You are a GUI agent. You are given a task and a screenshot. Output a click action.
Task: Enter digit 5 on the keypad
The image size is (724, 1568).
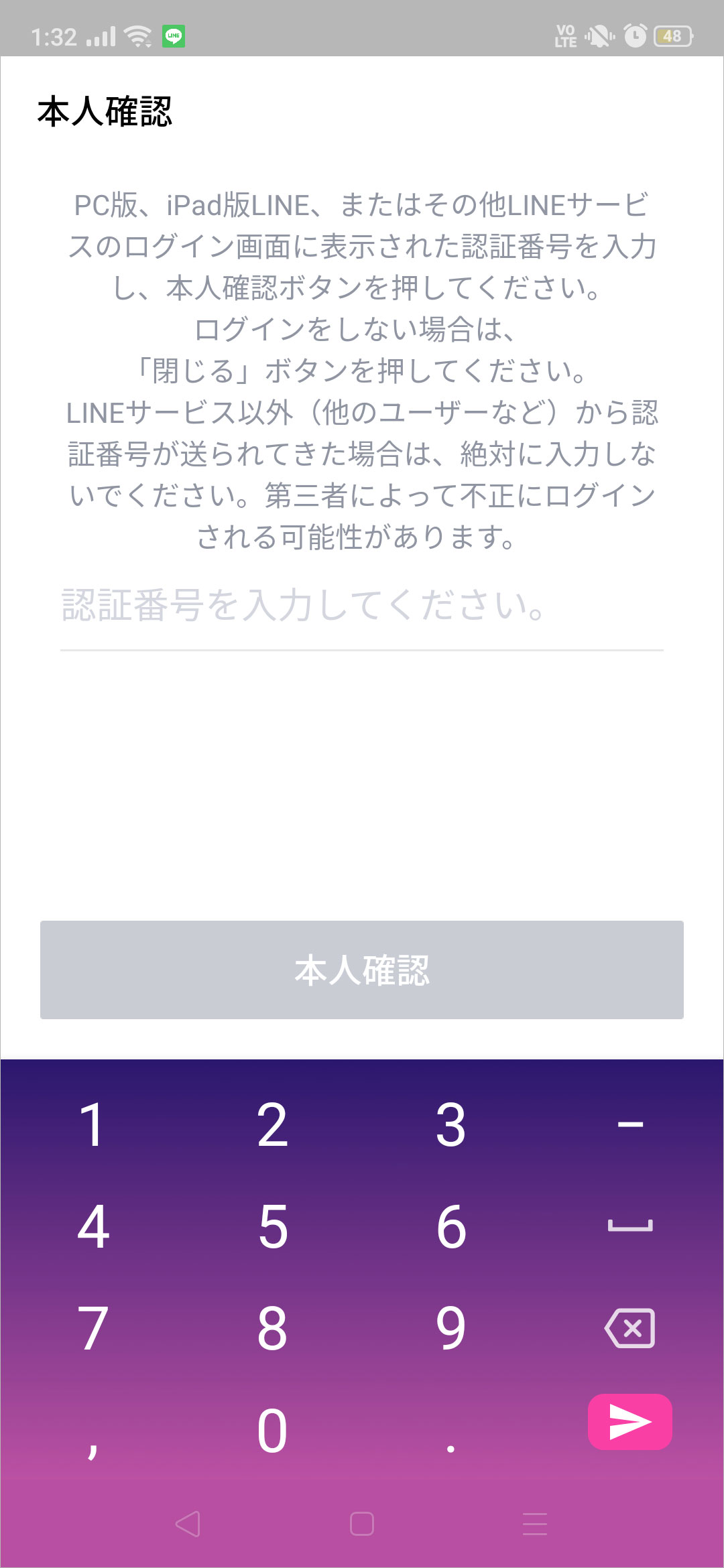(273, 1227)
